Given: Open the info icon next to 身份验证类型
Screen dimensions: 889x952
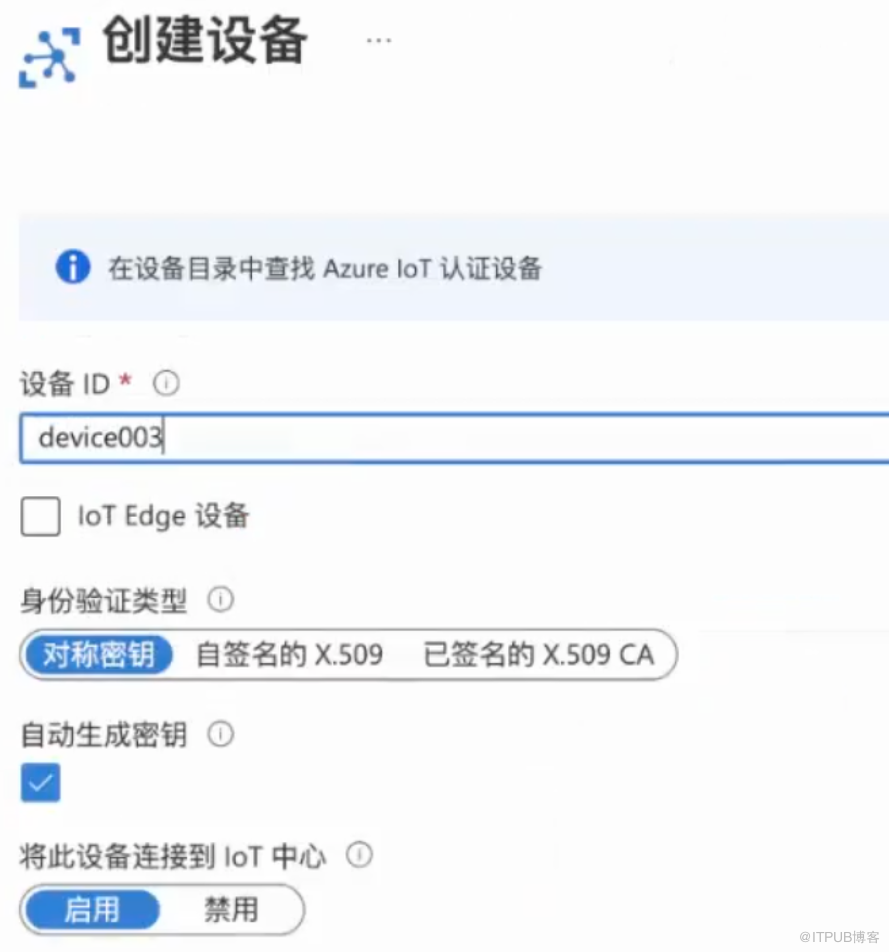Looking at the screenshot, I should coord(220,600).
